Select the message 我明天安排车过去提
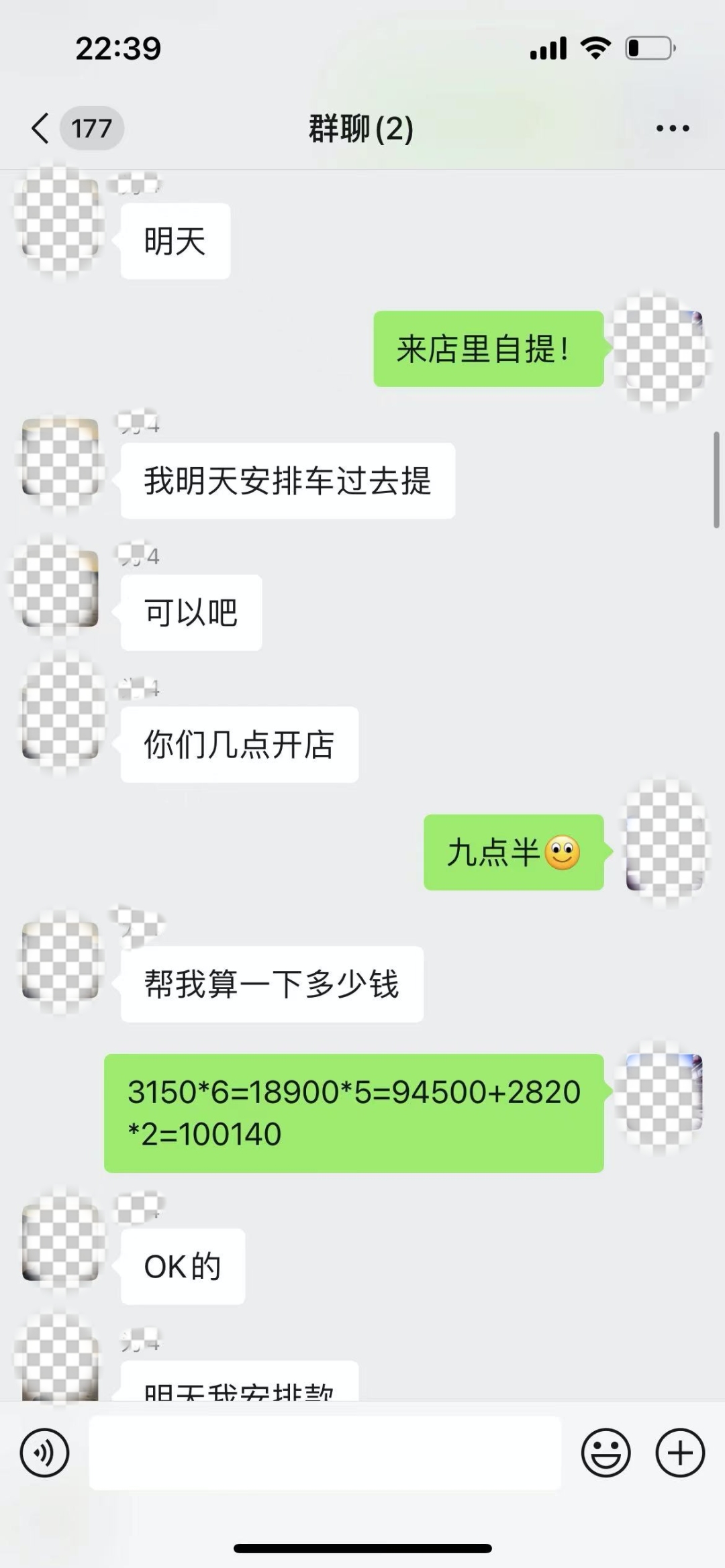725x1568 pixels. pos(287,478)
